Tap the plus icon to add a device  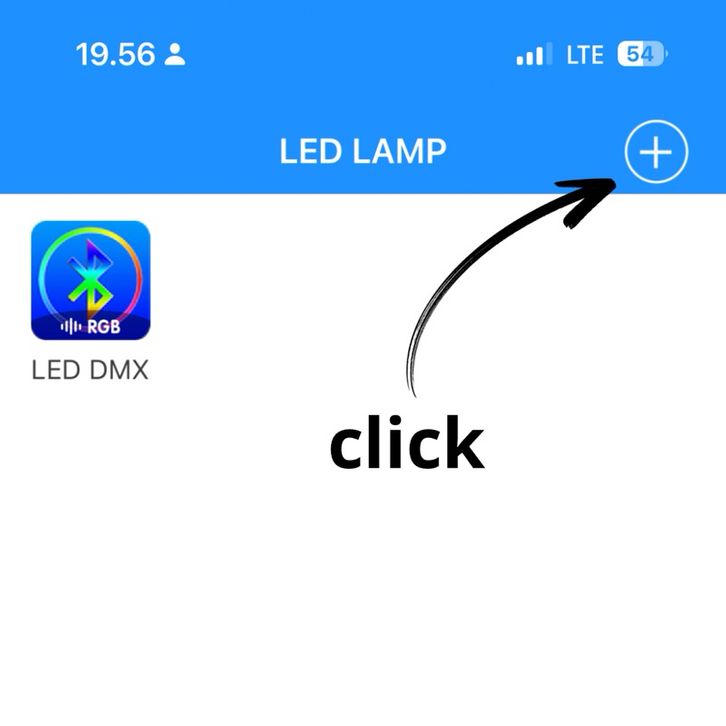tap(656, 153)
